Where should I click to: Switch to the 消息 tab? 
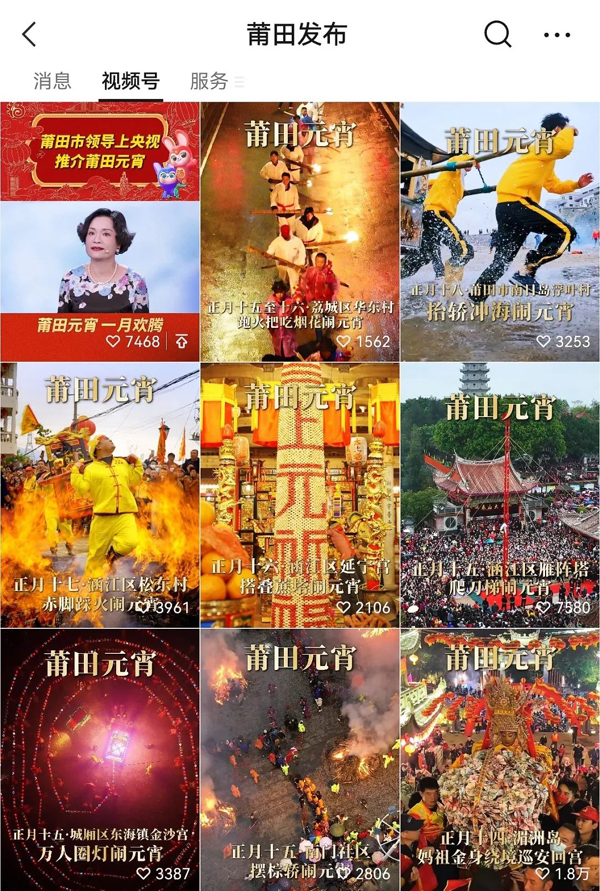coord(52,81)
